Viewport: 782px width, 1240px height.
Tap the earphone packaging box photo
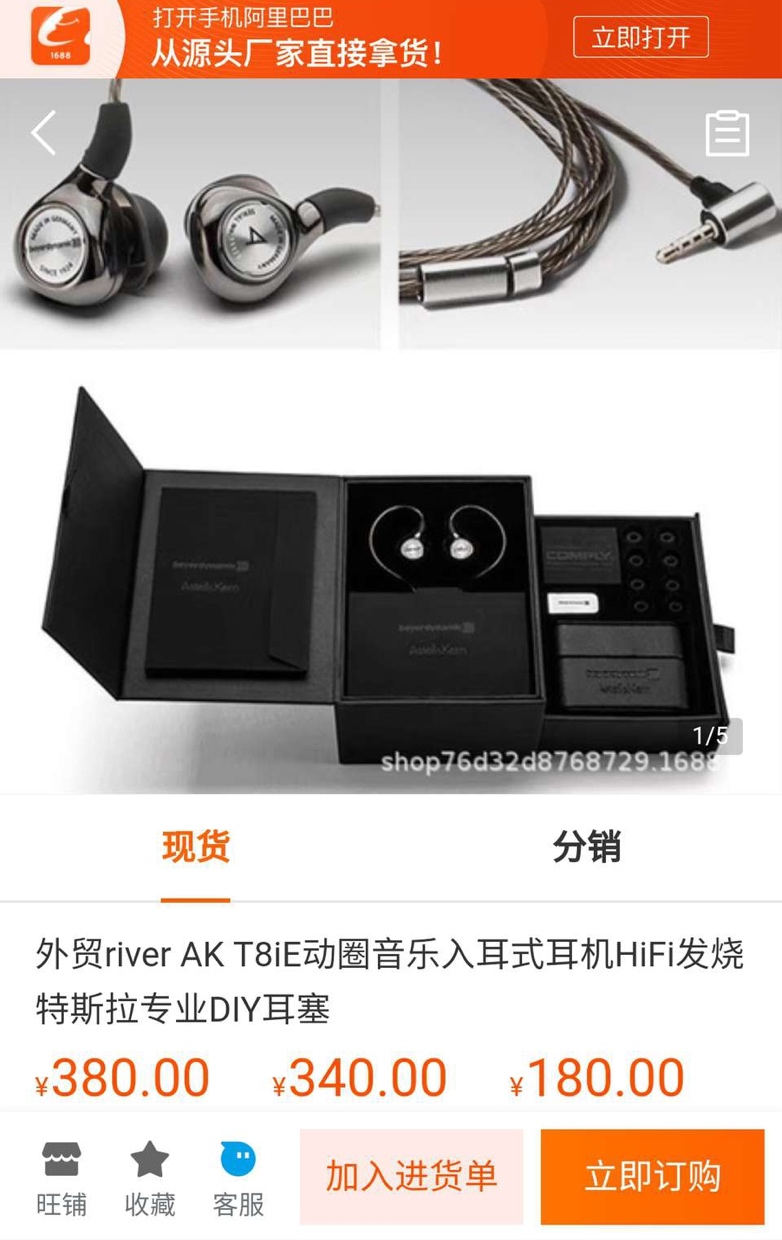point(390,570)
